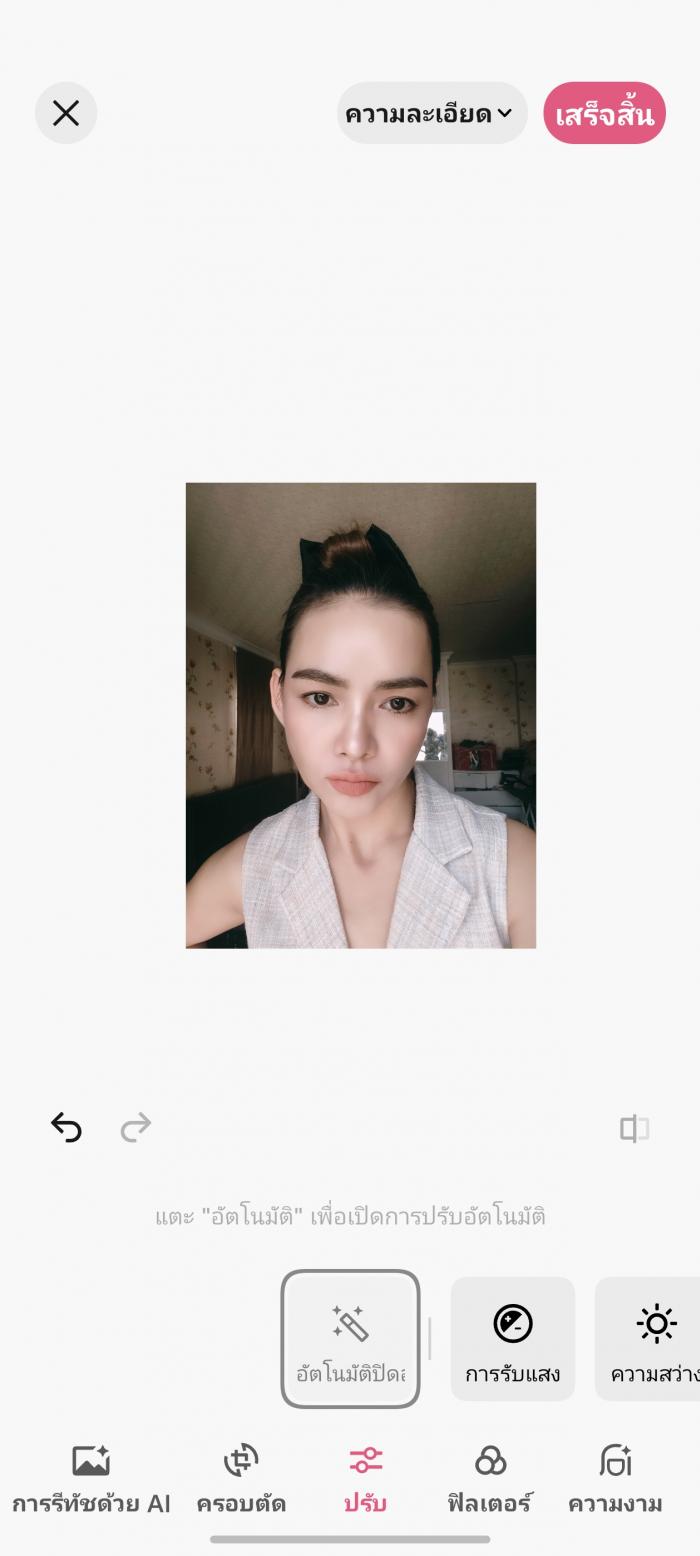
Task: Open the การรีทัชด้วย AI tab
Action: coord(91,1478)
